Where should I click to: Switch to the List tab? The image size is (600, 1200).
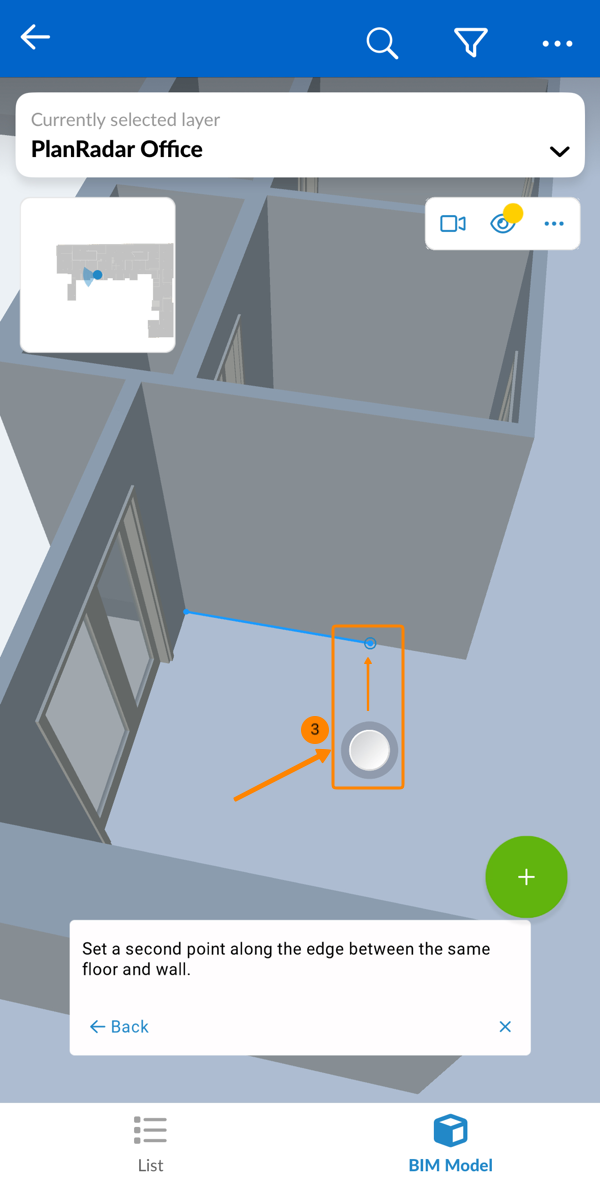pos(150,1144)
